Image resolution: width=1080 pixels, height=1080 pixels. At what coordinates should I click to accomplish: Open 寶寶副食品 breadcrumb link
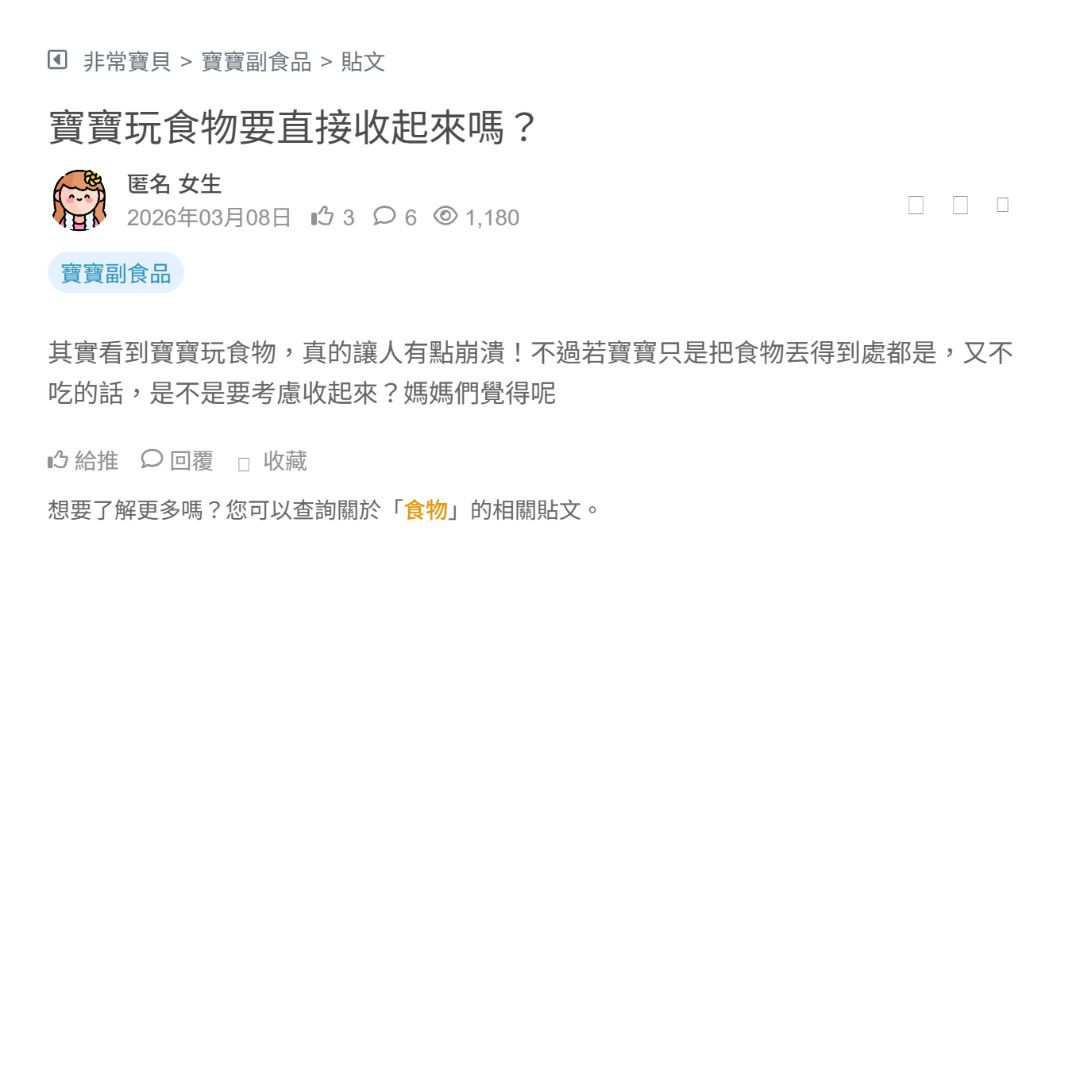256,62
